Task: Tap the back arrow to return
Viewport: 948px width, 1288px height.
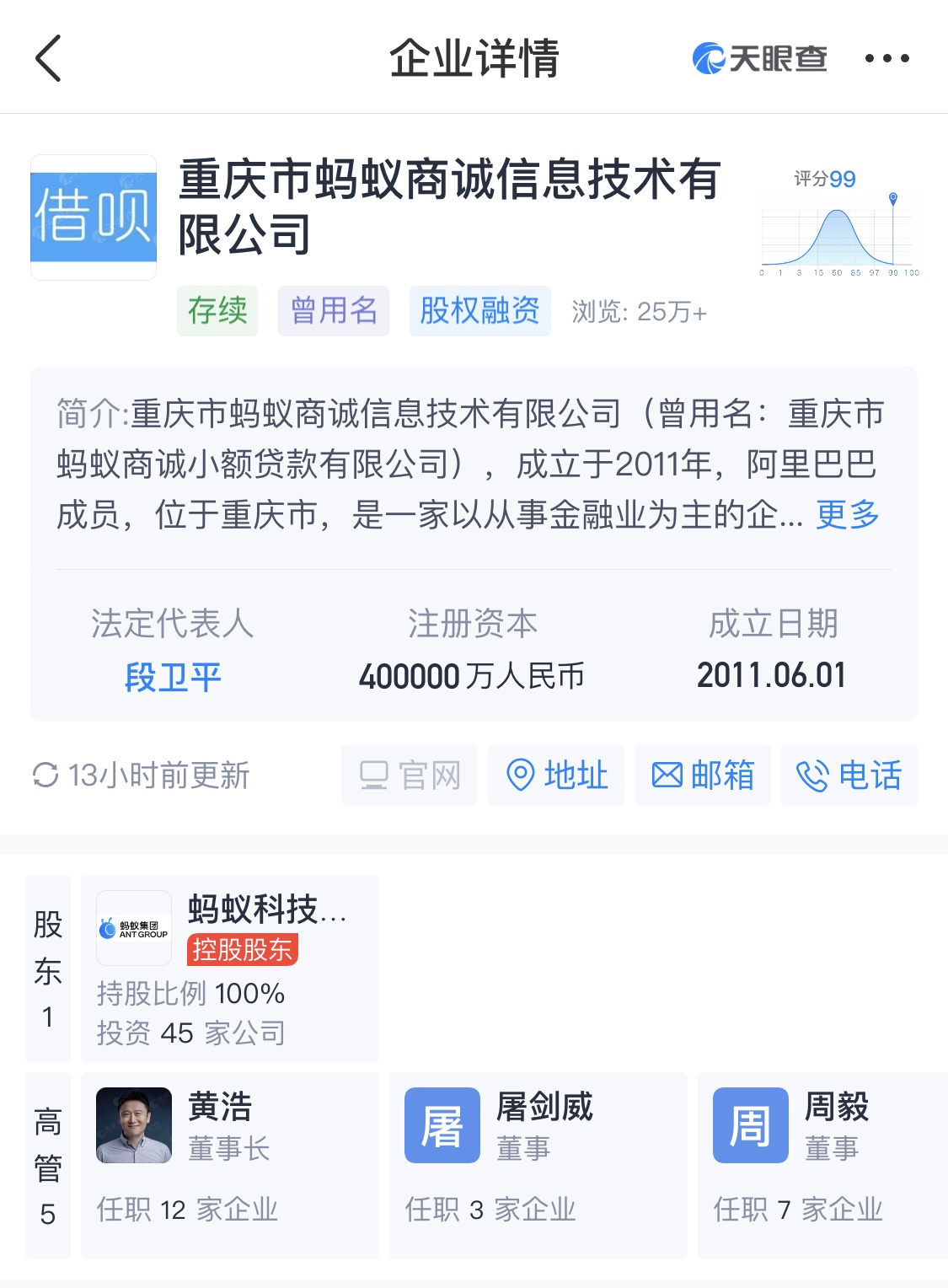Action: coord(48,57)
